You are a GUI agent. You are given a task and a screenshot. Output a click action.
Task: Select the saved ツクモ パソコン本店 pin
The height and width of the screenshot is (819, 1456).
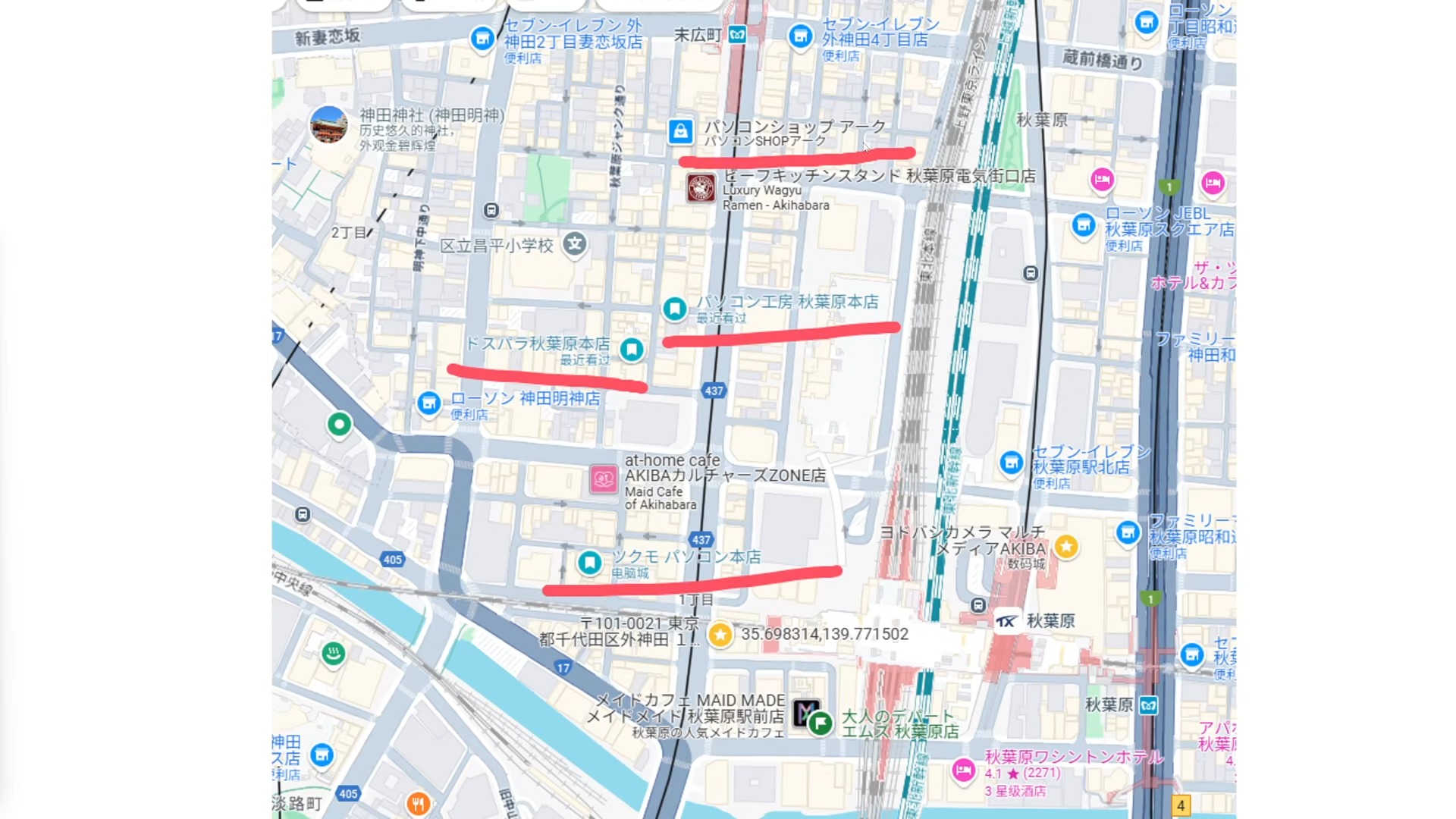click(589, 563)
